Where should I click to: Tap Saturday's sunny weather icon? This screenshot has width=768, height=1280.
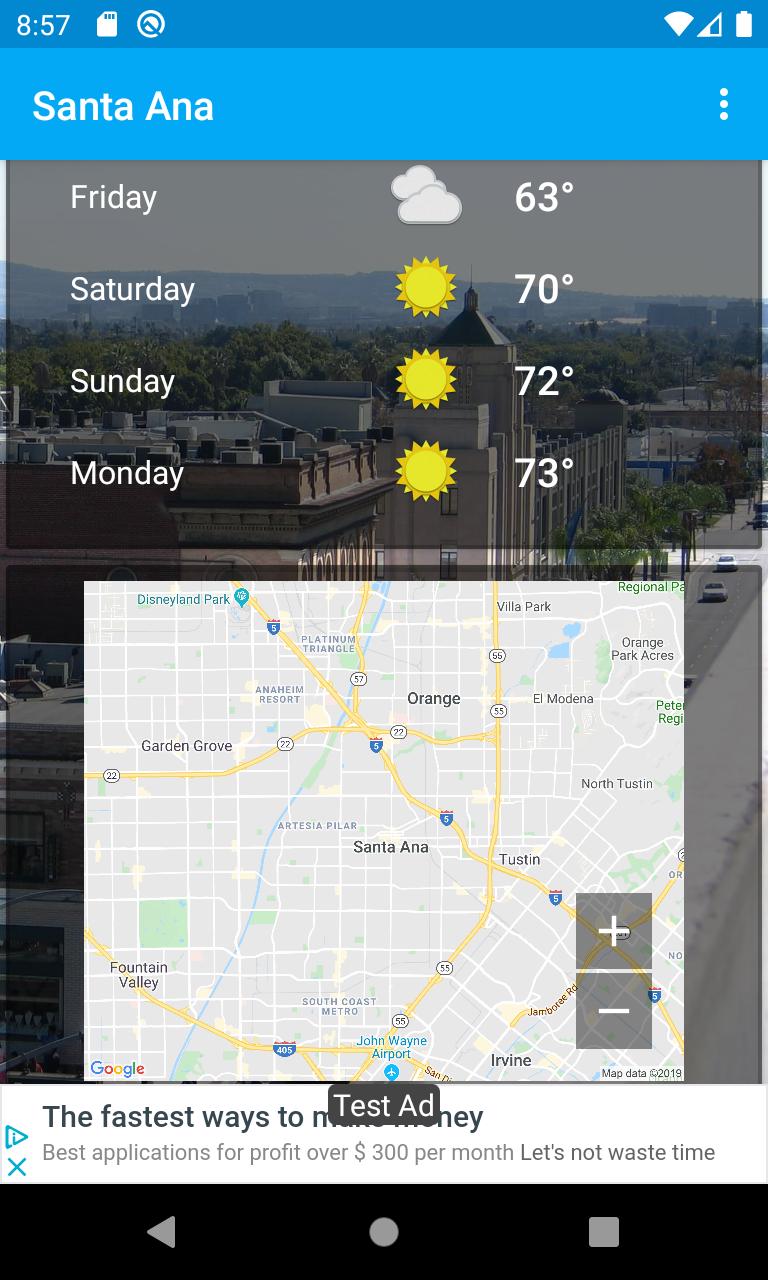pyautogui.click(x=427, y=288)
